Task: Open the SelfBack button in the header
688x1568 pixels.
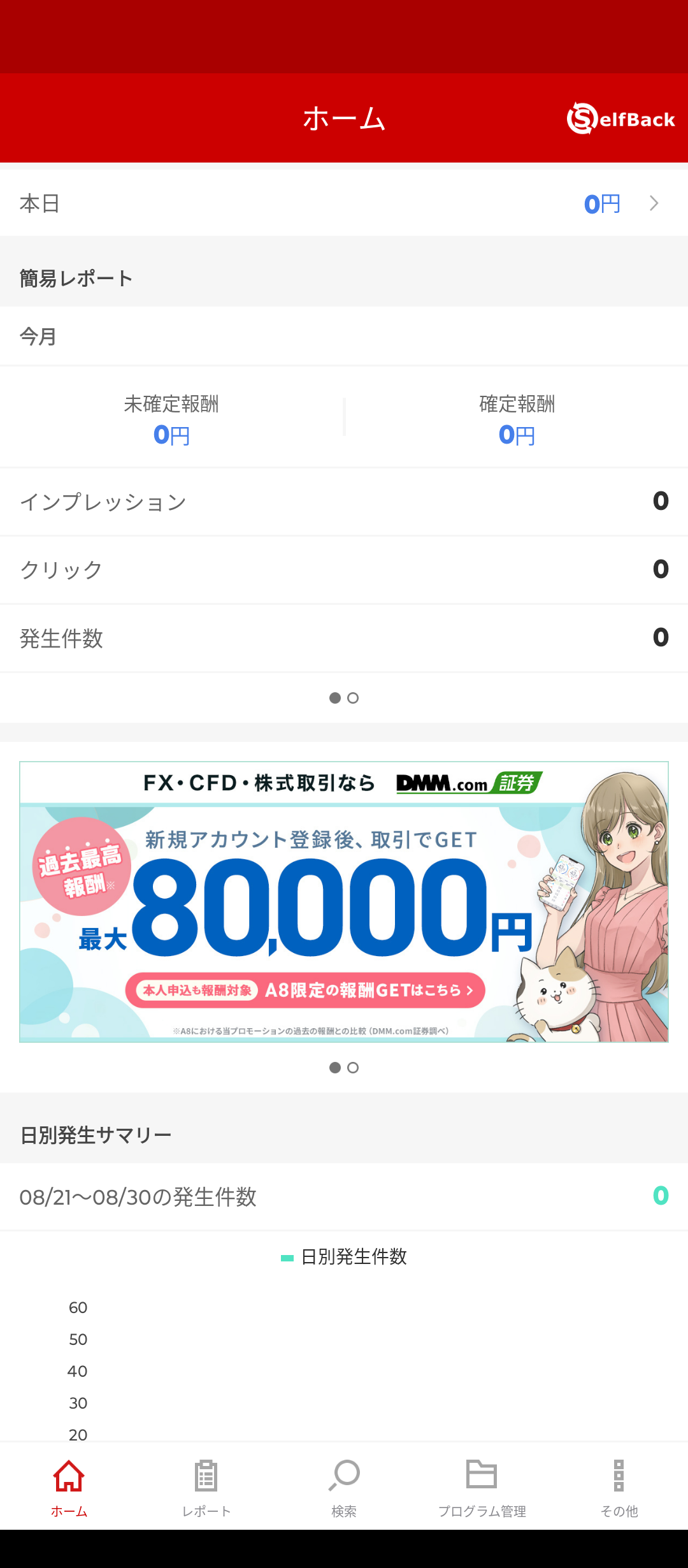Action: (x=620, y=119)
